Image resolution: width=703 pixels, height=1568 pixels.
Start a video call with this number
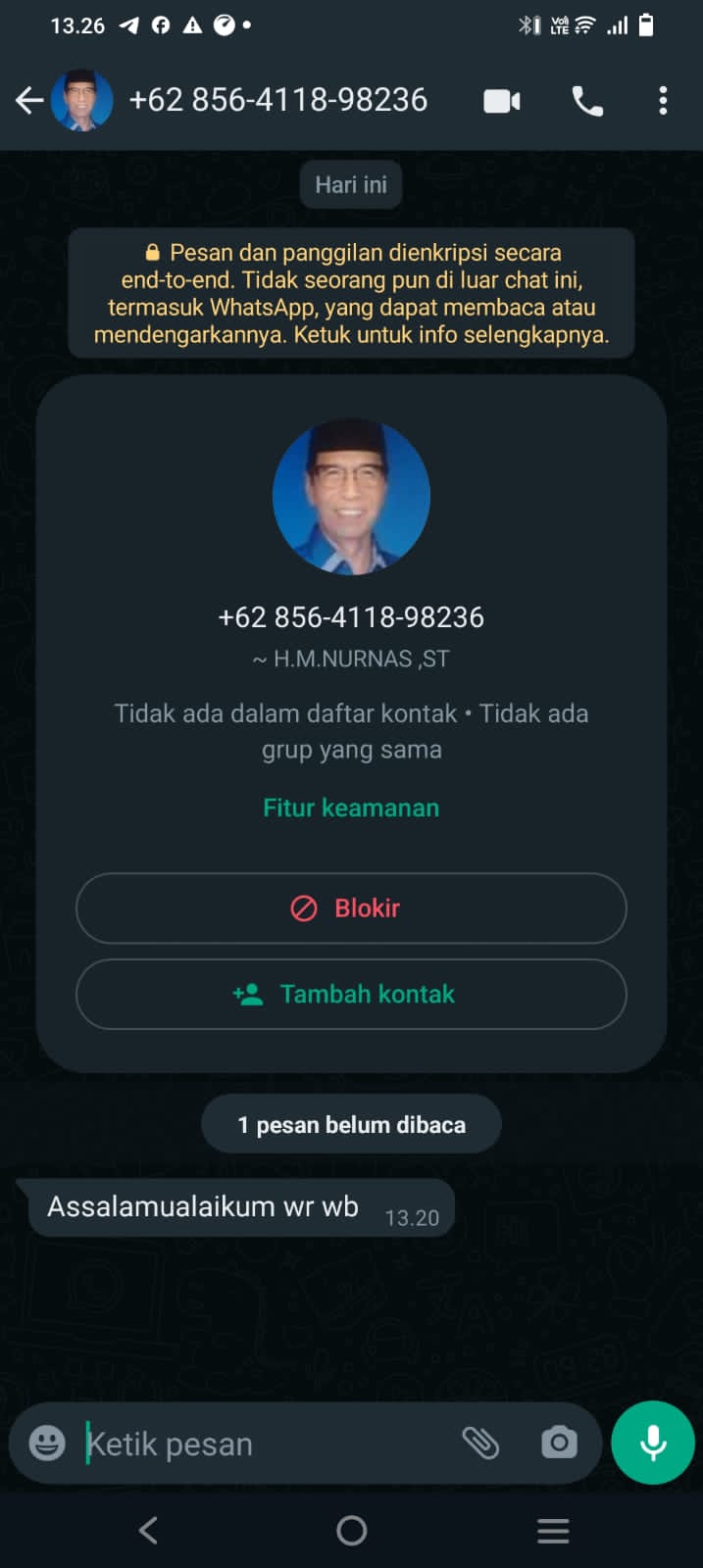[502, 101]
